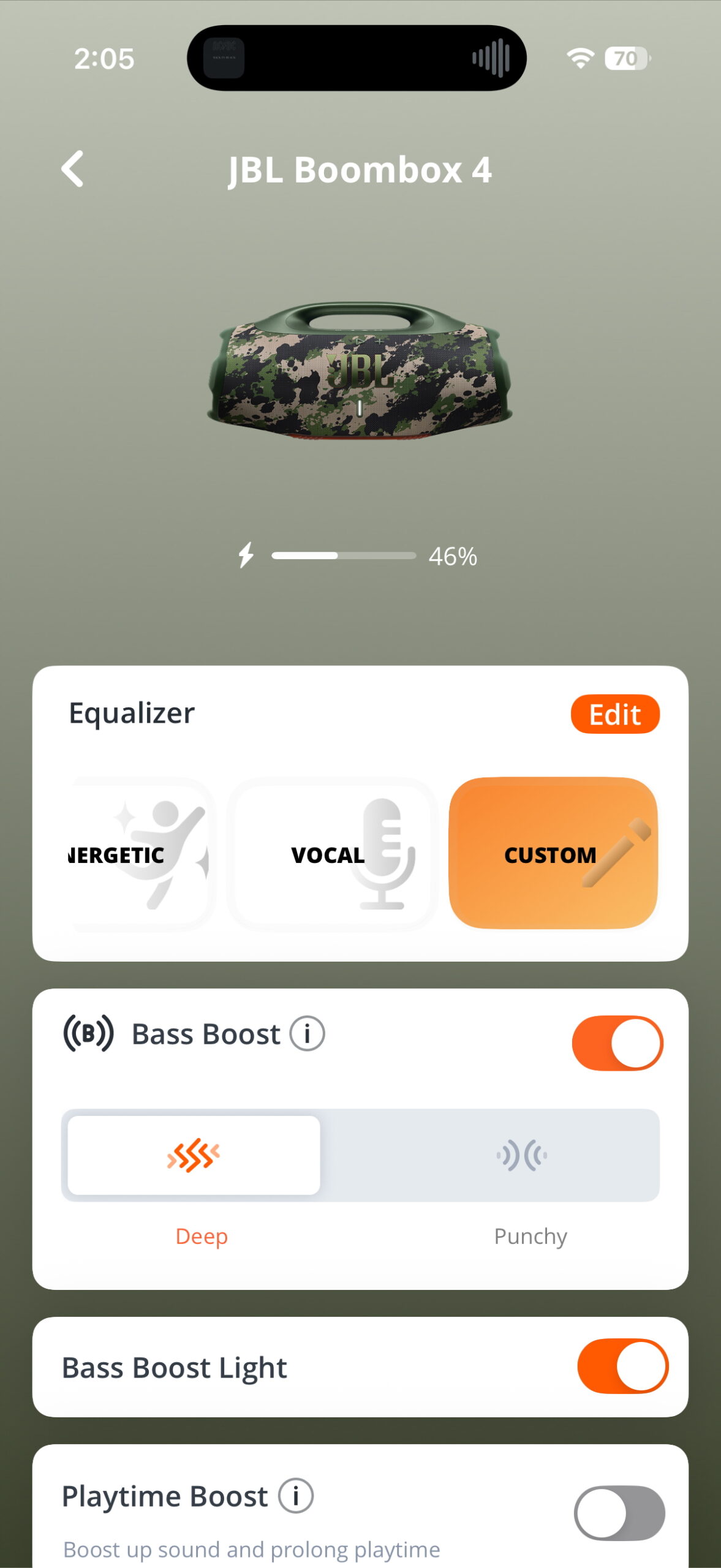The image size is (721, 1568).
Task: Open the equalizer Edit screen
Action: (614, 714)
